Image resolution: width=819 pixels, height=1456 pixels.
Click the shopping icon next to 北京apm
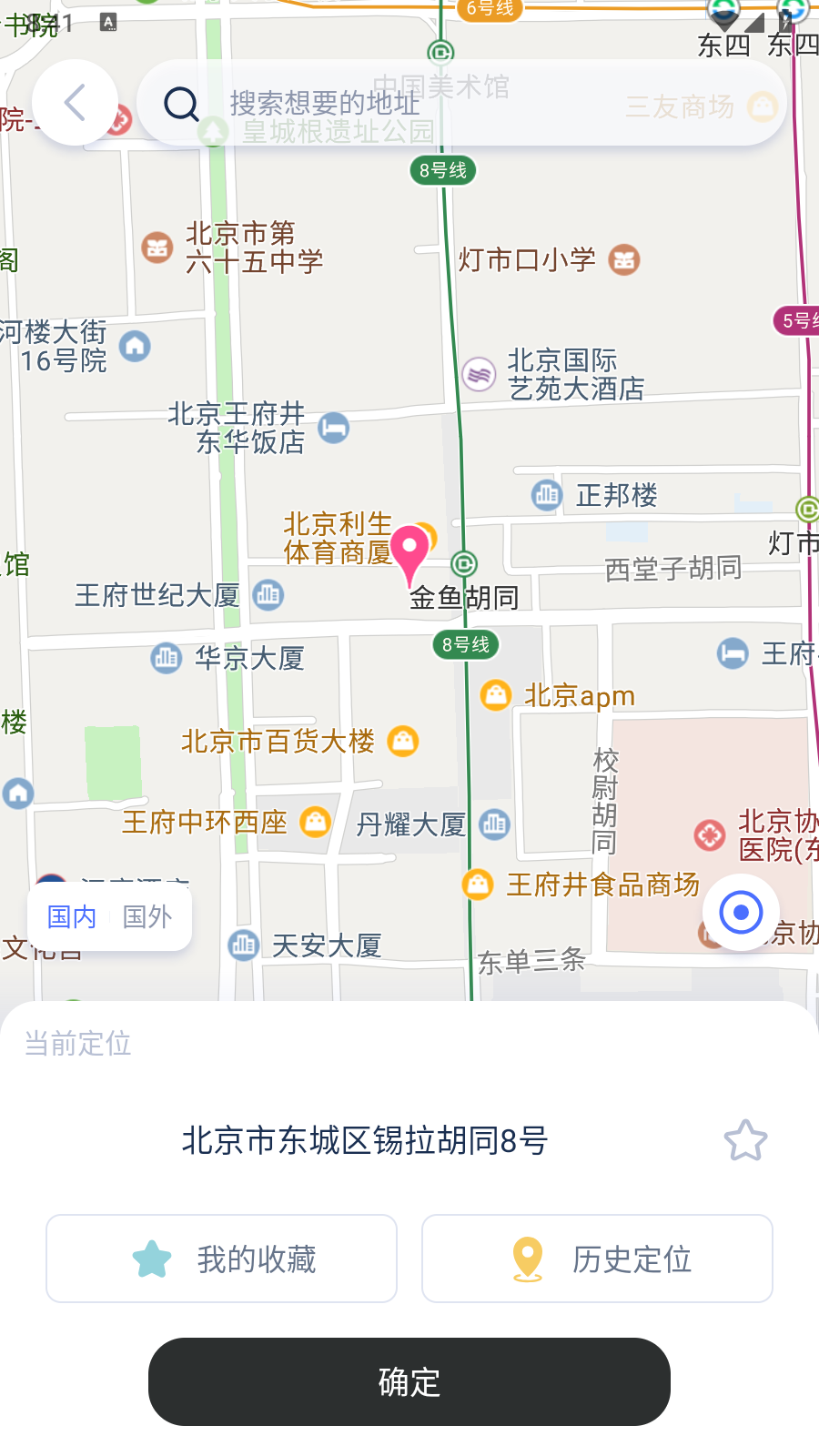pyautogui.click(x=496, y=694)
